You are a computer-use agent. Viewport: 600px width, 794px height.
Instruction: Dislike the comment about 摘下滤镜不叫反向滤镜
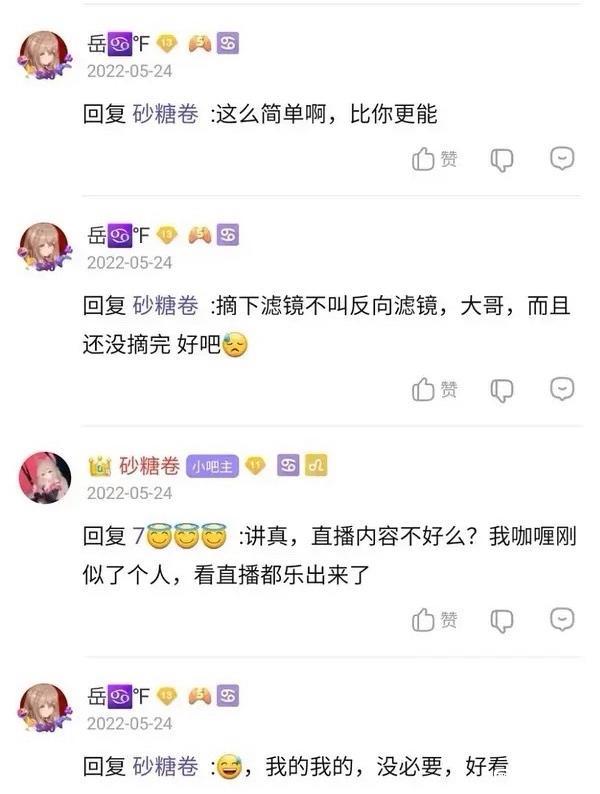[x=502, y=389]
